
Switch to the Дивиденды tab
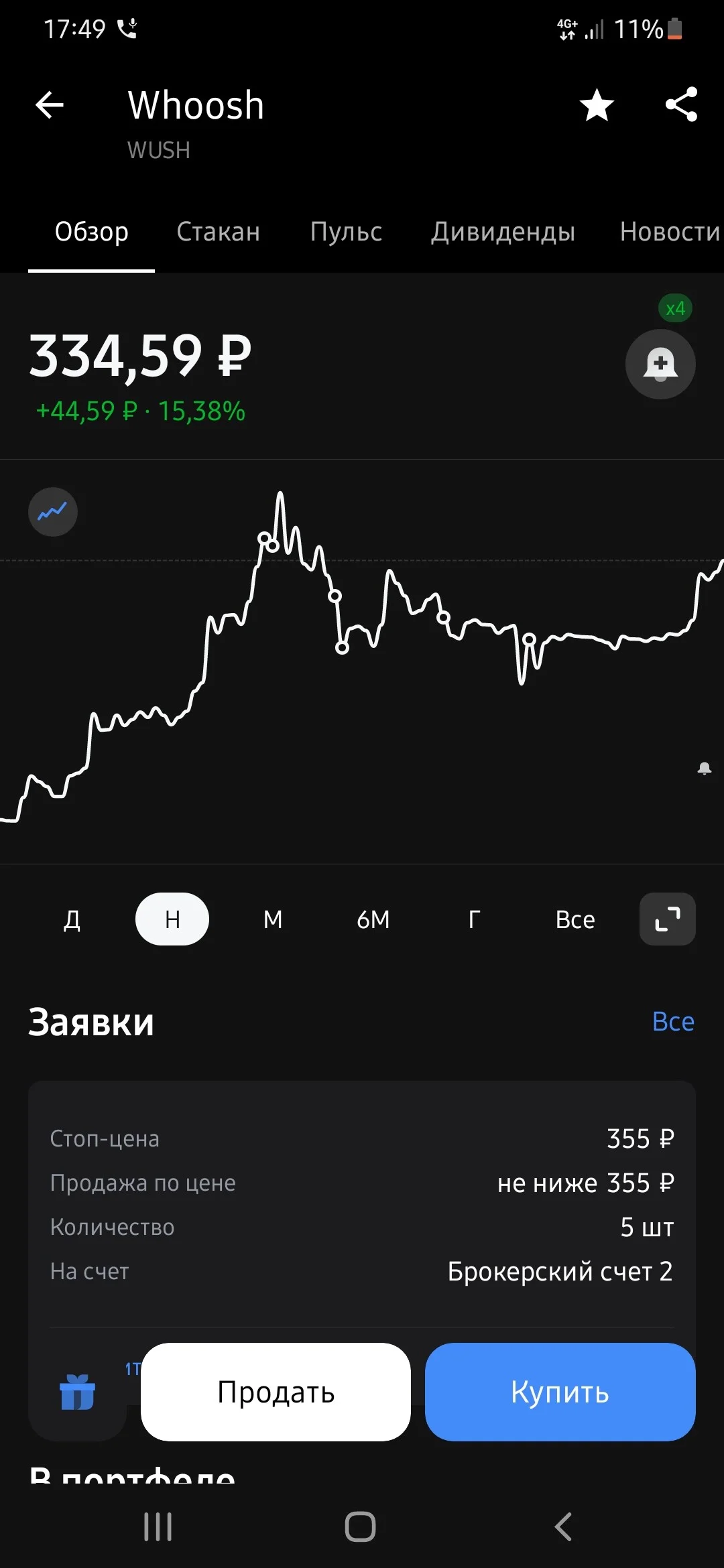click(x=503, y=232)
